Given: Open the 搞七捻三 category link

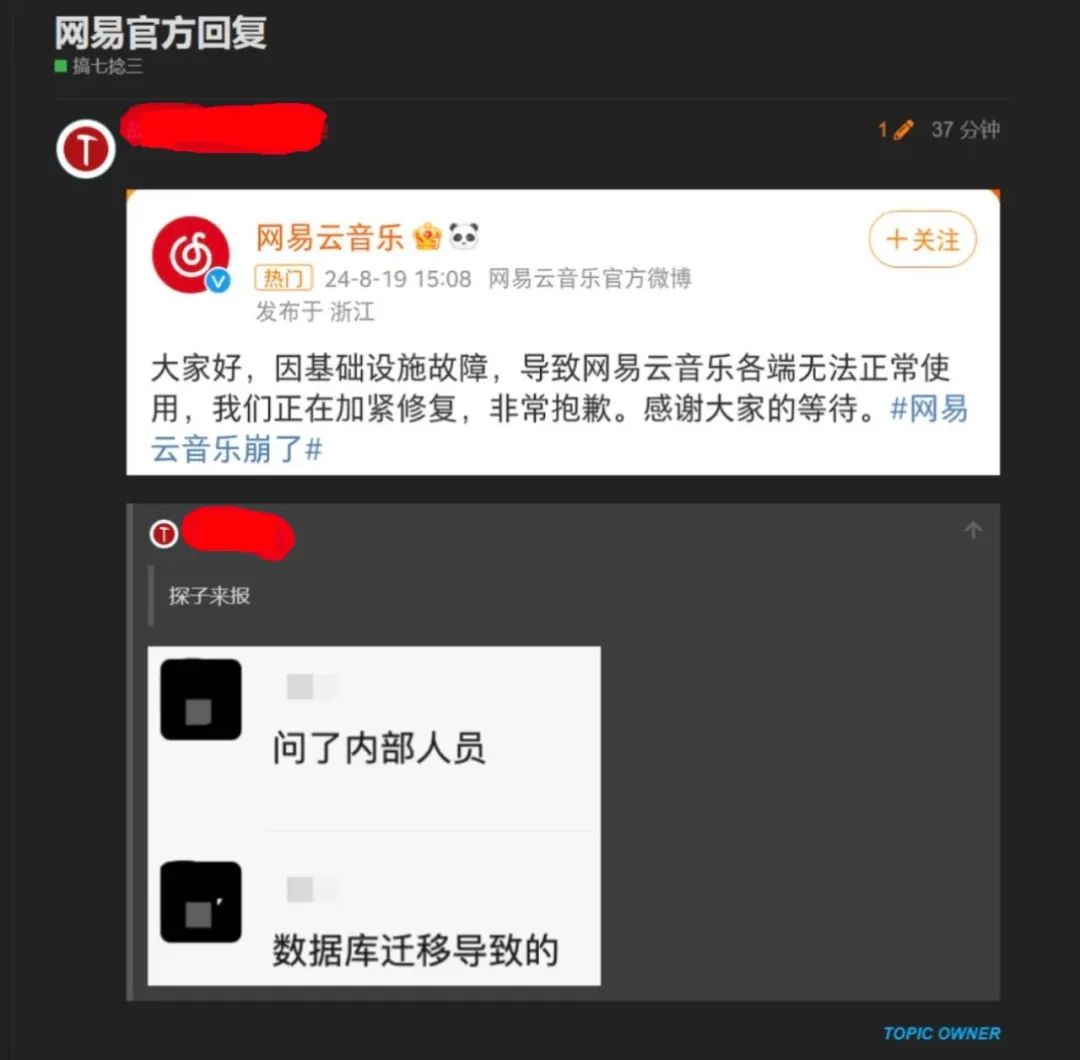Looking at the screenshot, I should (105, 67).
